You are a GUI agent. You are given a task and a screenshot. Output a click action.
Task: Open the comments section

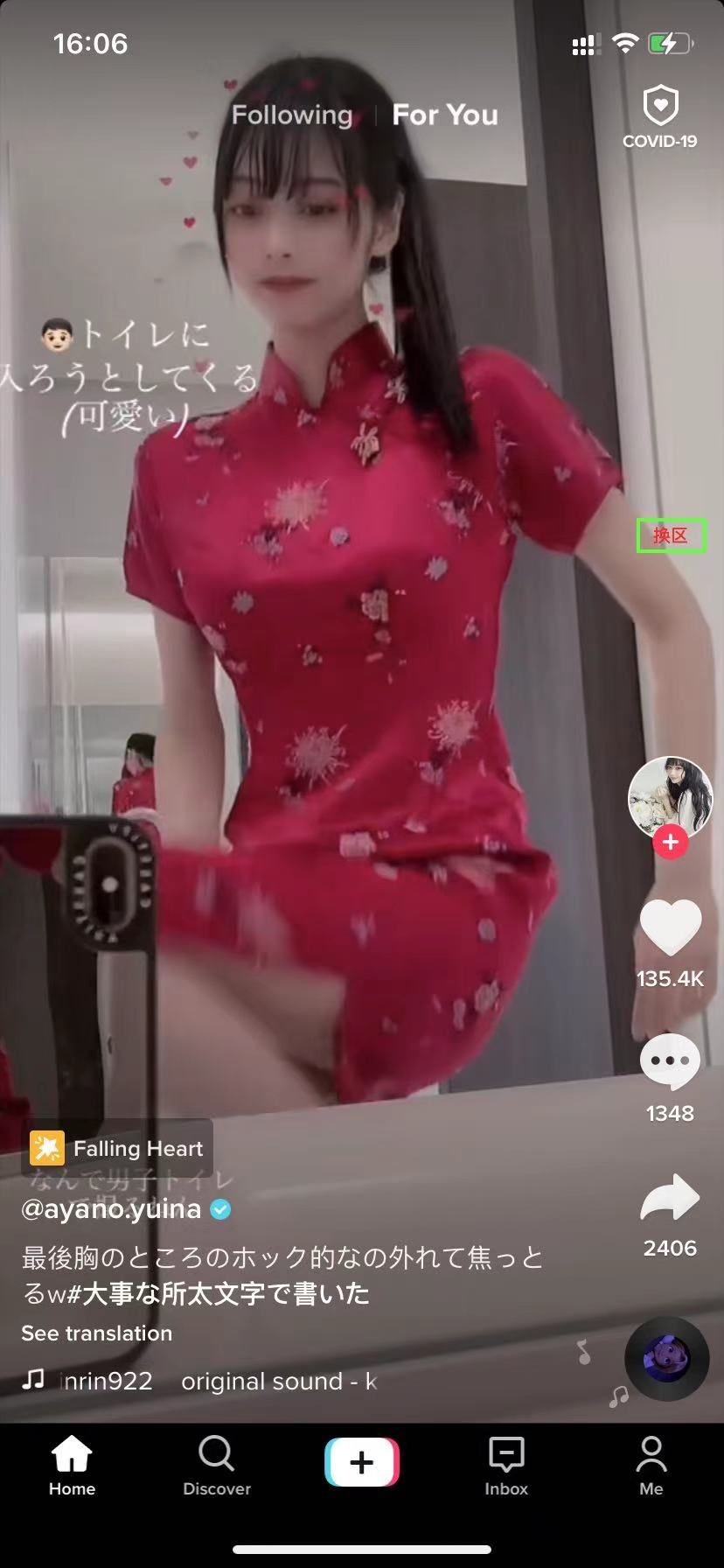[x=671, y=1061]
